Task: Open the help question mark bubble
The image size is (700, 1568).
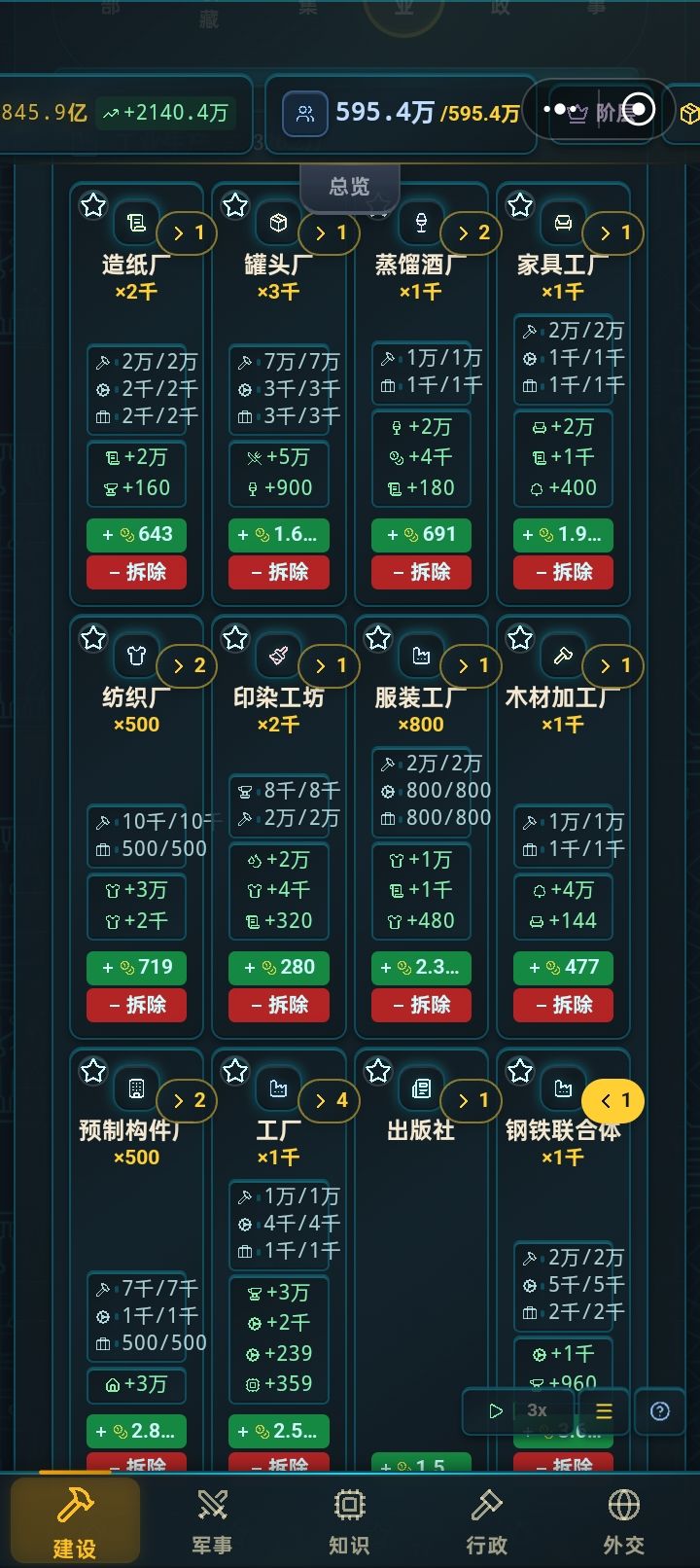Action: coord(660,1410)
